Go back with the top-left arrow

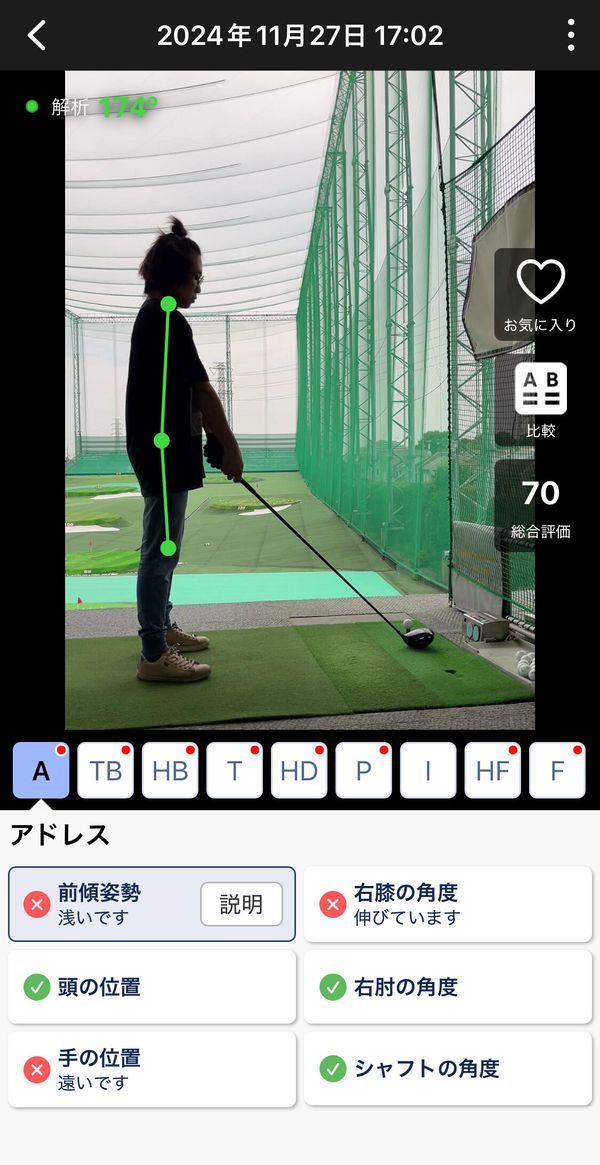click(36, 36)
